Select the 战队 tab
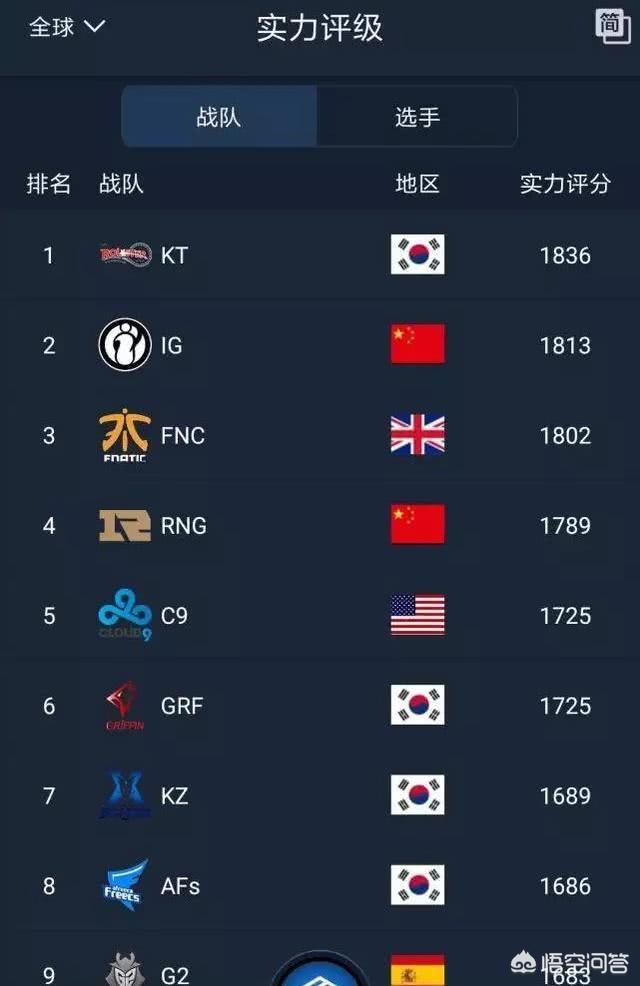Screen dimensions: 640x986 pos(219,117)
